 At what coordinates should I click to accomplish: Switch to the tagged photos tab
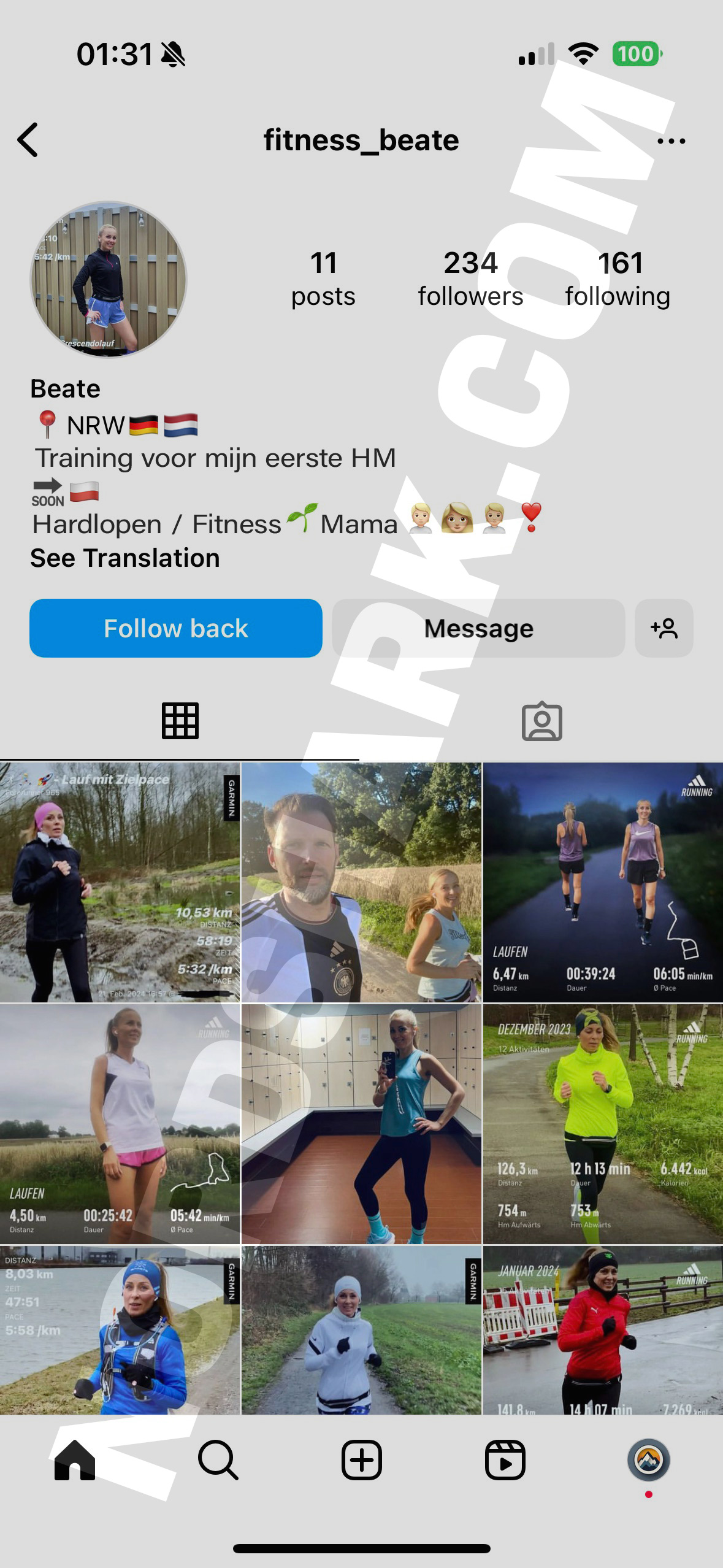tap(541, 721)
